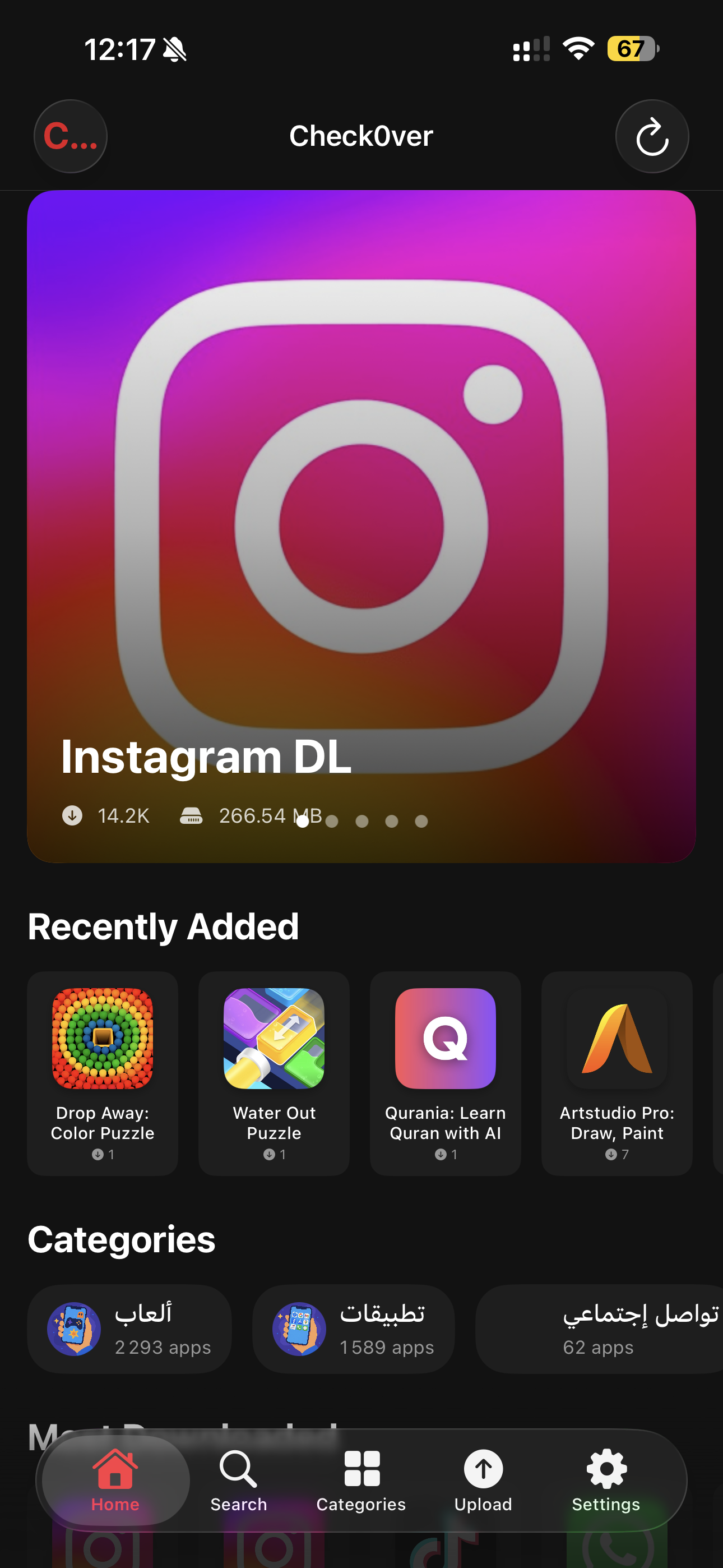Open the Upload tab

[x=483, y=1480]
